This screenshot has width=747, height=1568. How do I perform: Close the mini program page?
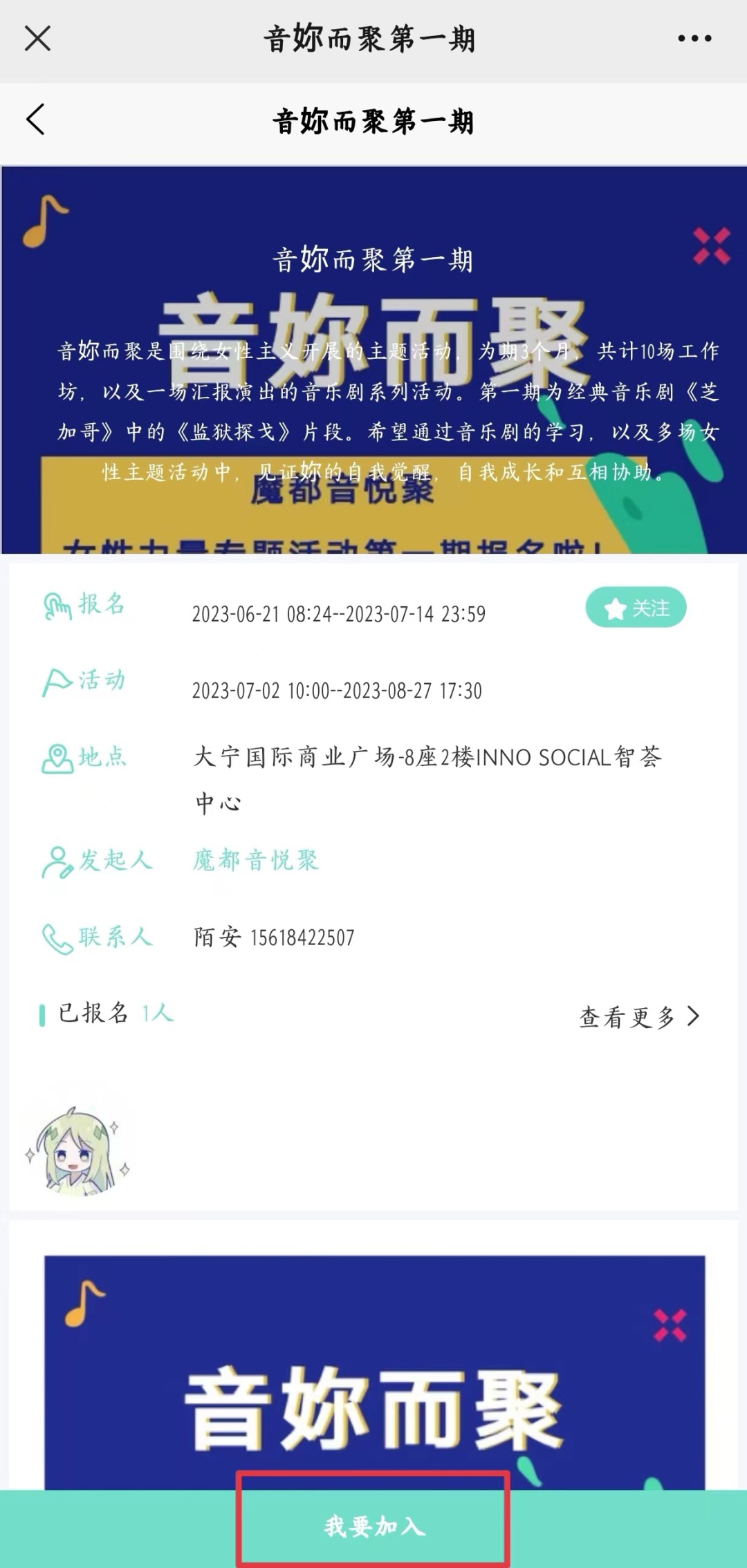[x=37, y=39]
